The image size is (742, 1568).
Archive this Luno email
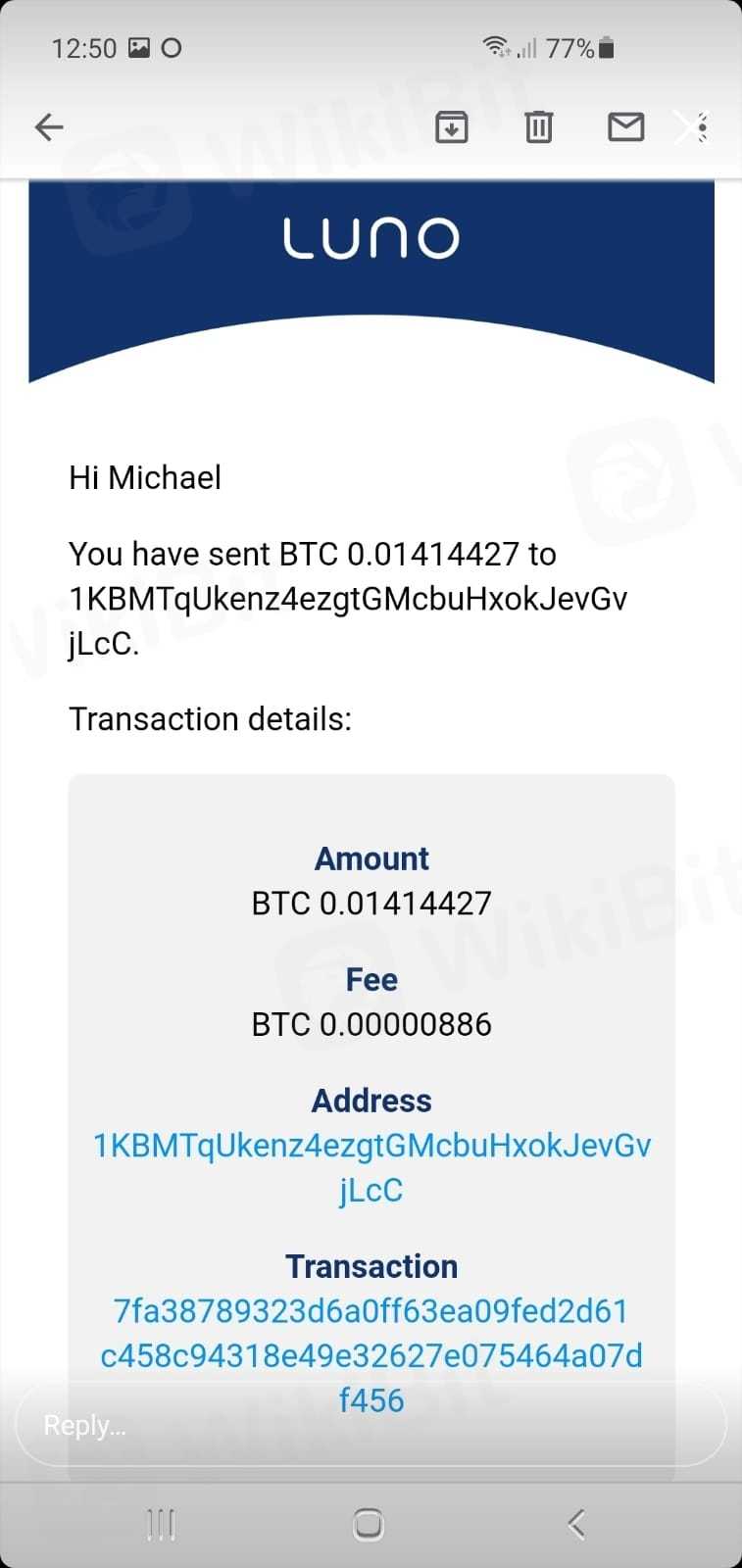tap(451, 127)
